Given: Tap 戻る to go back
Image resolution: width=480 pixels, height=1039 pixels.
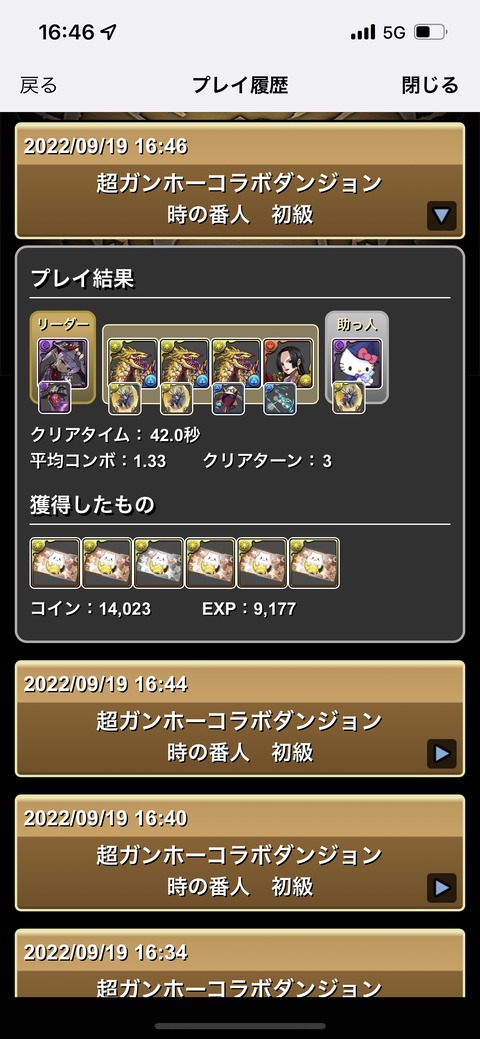Looking at the screenshot, I should click(x=38, y=85).
